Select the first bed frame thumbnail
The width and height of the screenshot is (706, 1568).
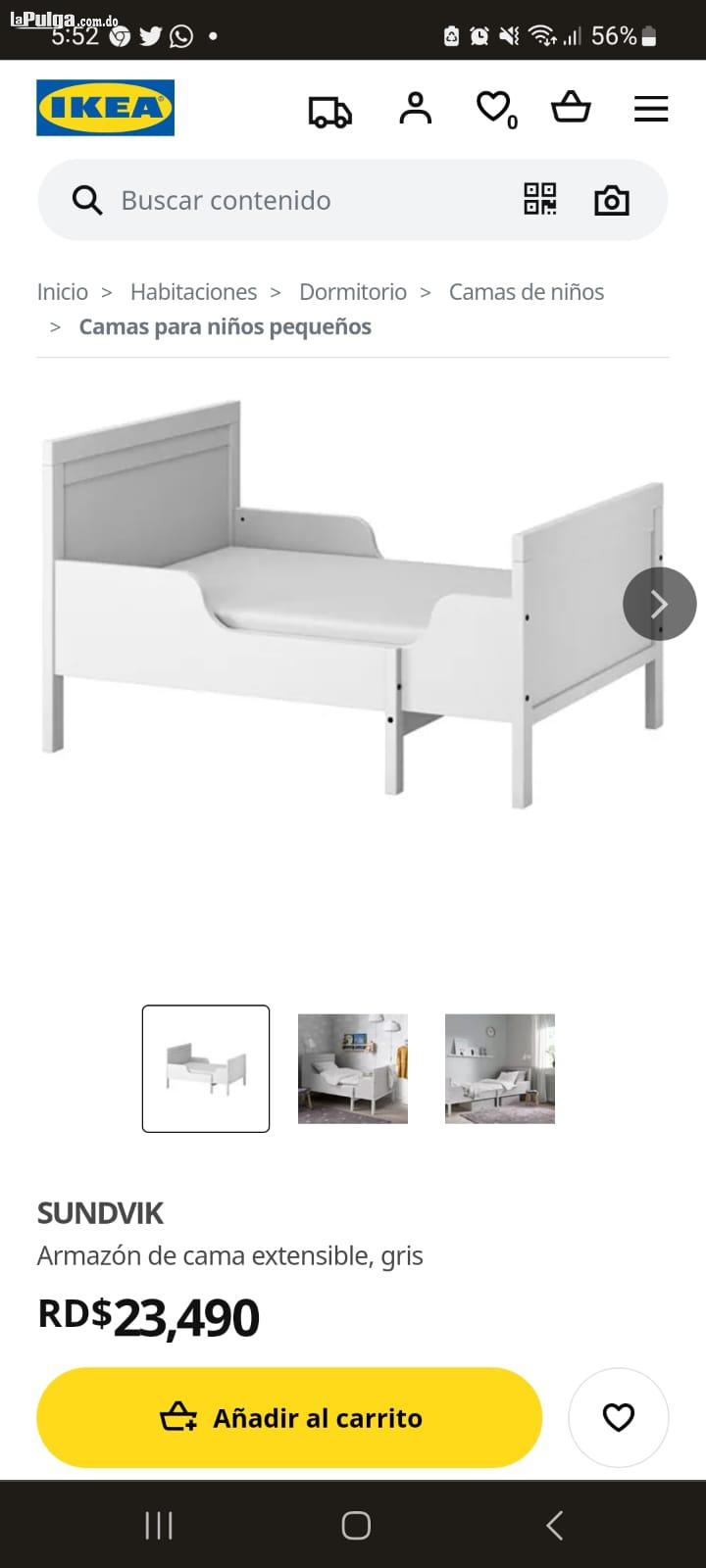coord(206,1068)
